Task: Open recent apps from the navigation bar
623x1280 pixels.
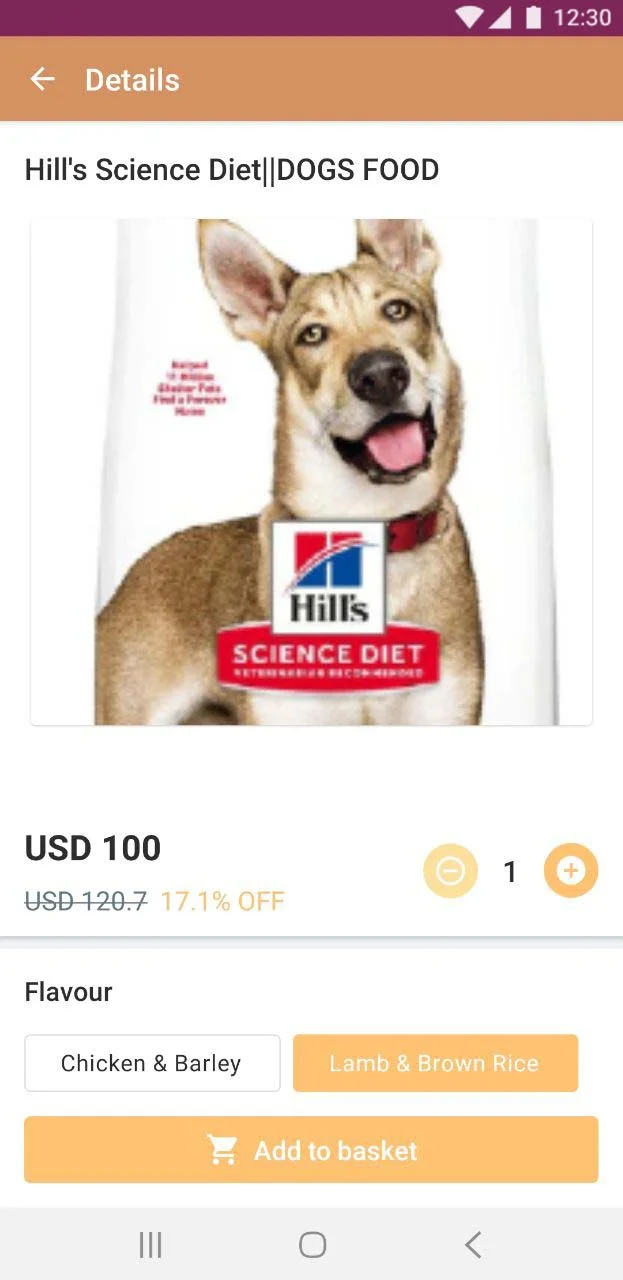Action: tap(151, 1245)
